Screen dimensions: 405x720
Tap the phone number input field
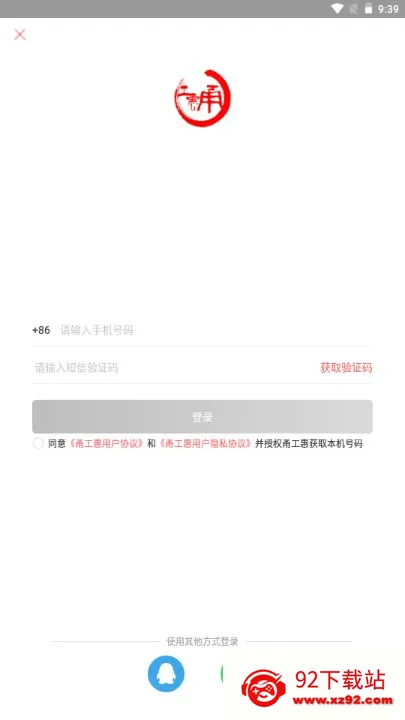click(x=215, y=330)
